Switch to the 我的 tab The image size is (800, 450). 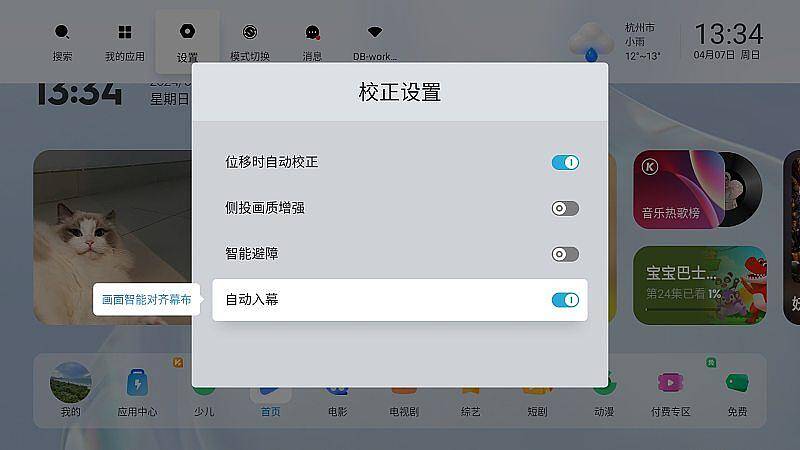click(70, 390)
